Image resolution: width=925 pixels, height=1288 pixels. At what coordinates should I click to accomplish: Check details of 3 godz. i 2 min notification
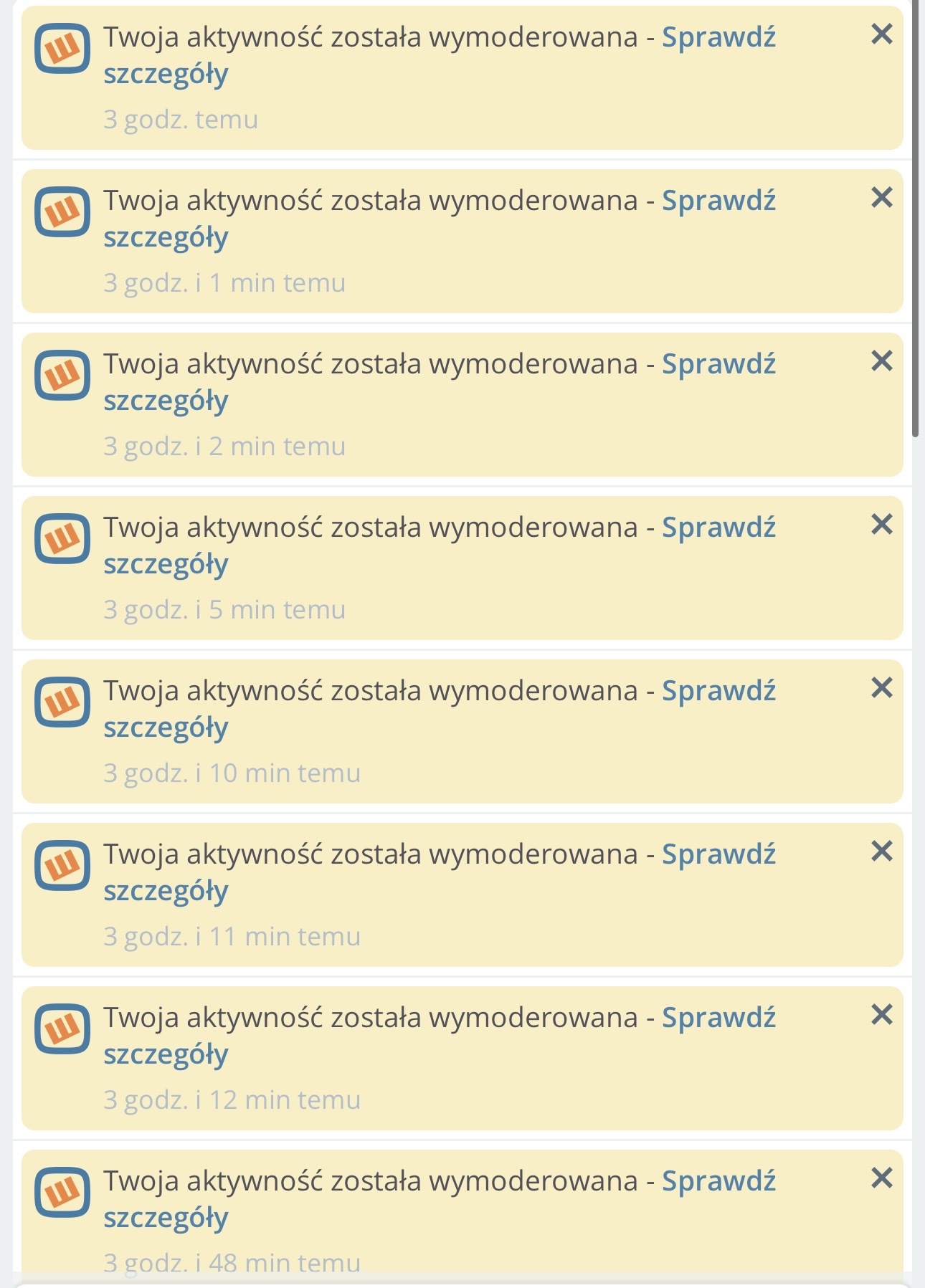pyautogui.click(x=718, y=364)
